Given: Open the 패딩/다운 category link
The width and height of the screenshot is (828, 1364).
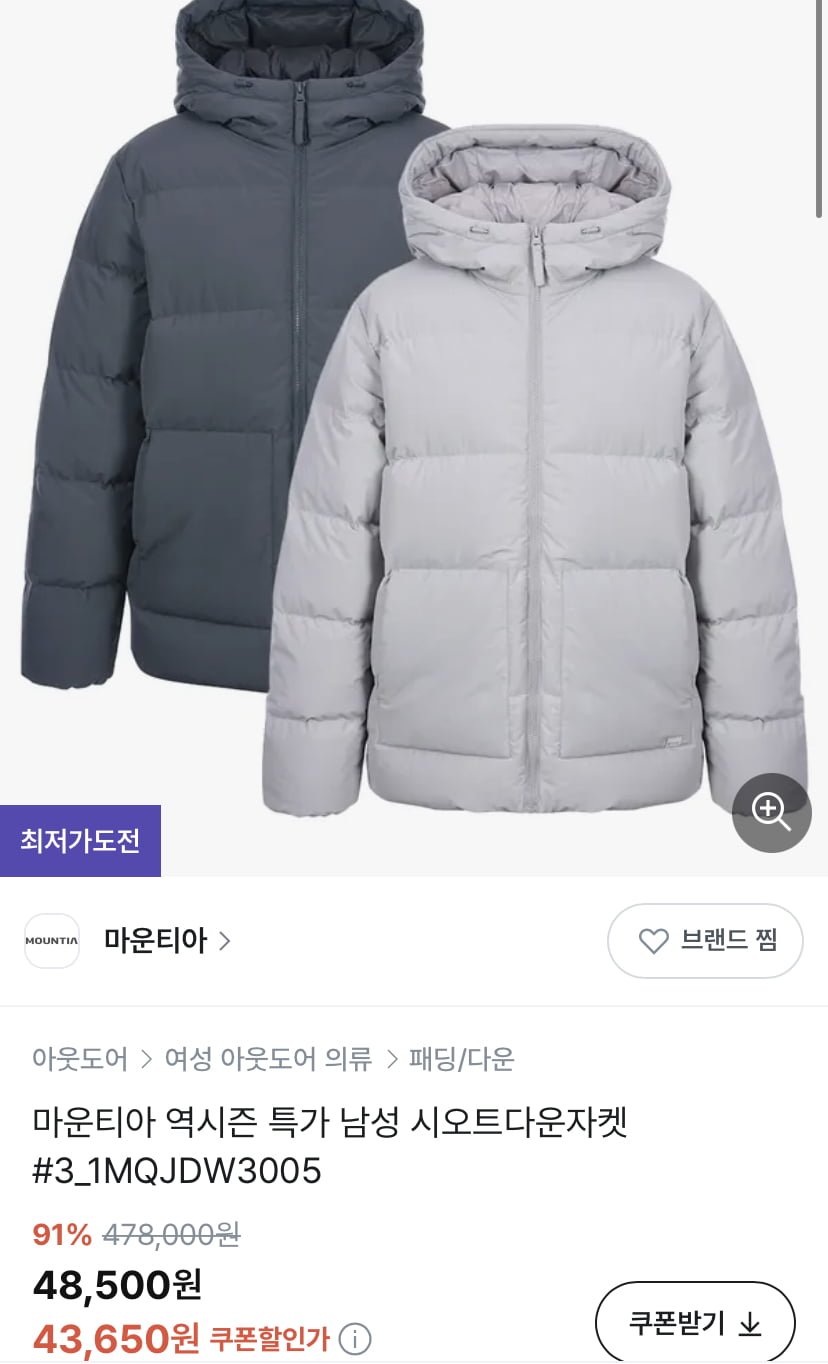Looking at the screenshot, I should coord(461,1059).
